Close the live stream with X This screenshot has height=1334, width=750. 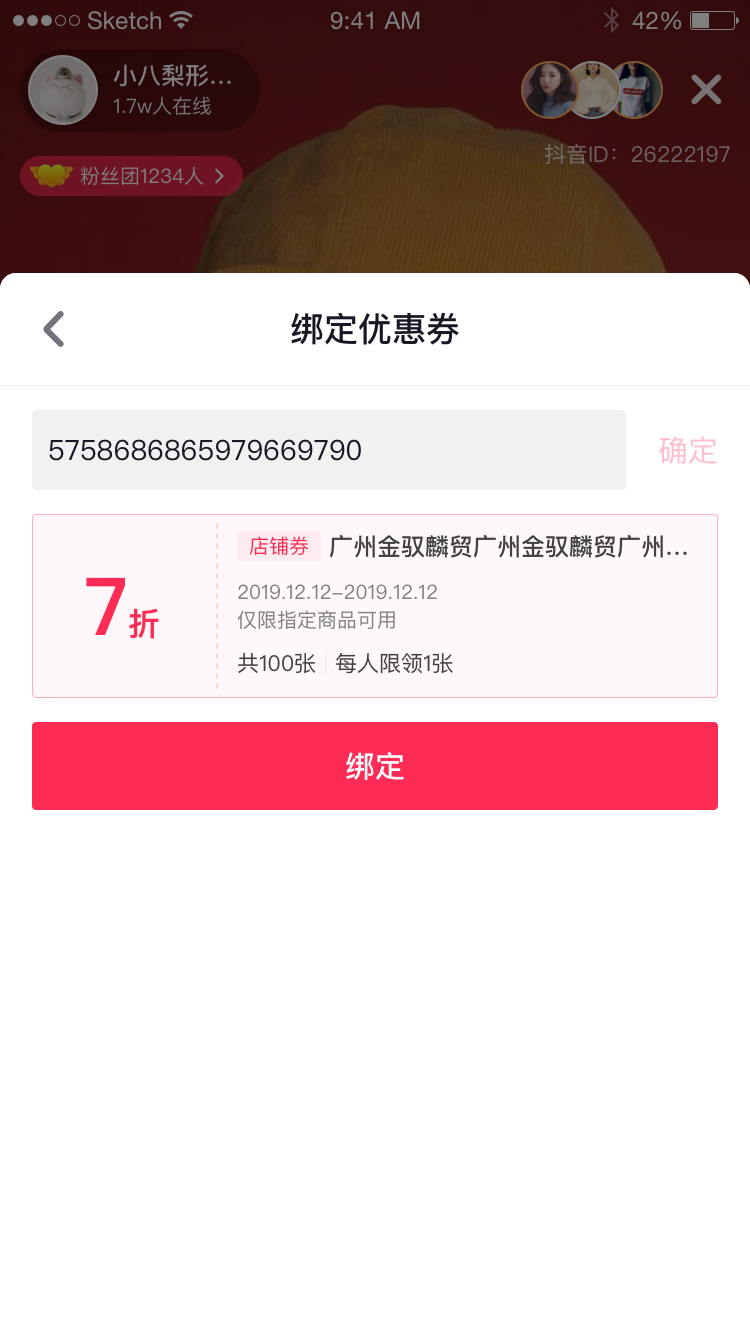click(x=706, y=91)
